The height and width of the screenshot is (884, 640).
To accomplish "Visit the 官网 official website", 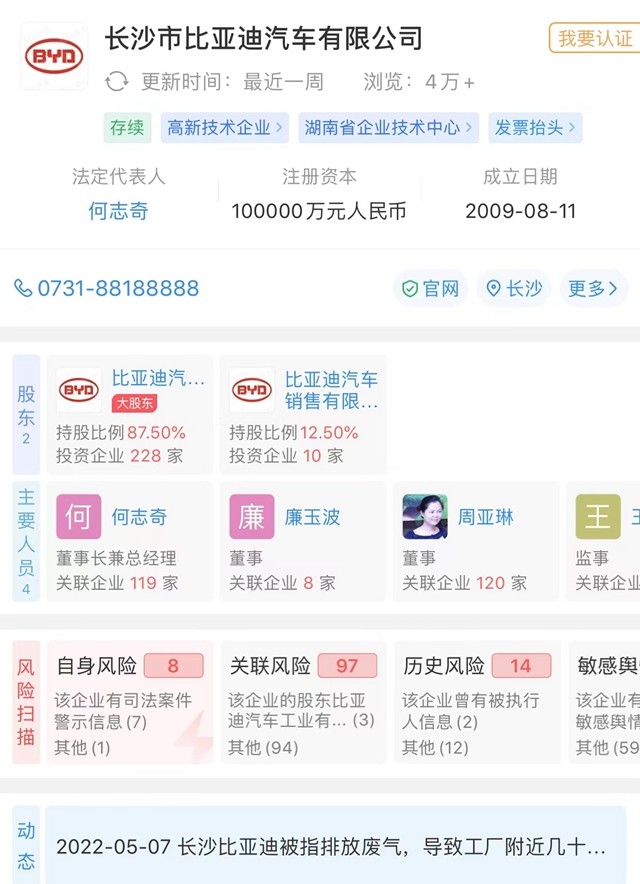I will (431, 289).
